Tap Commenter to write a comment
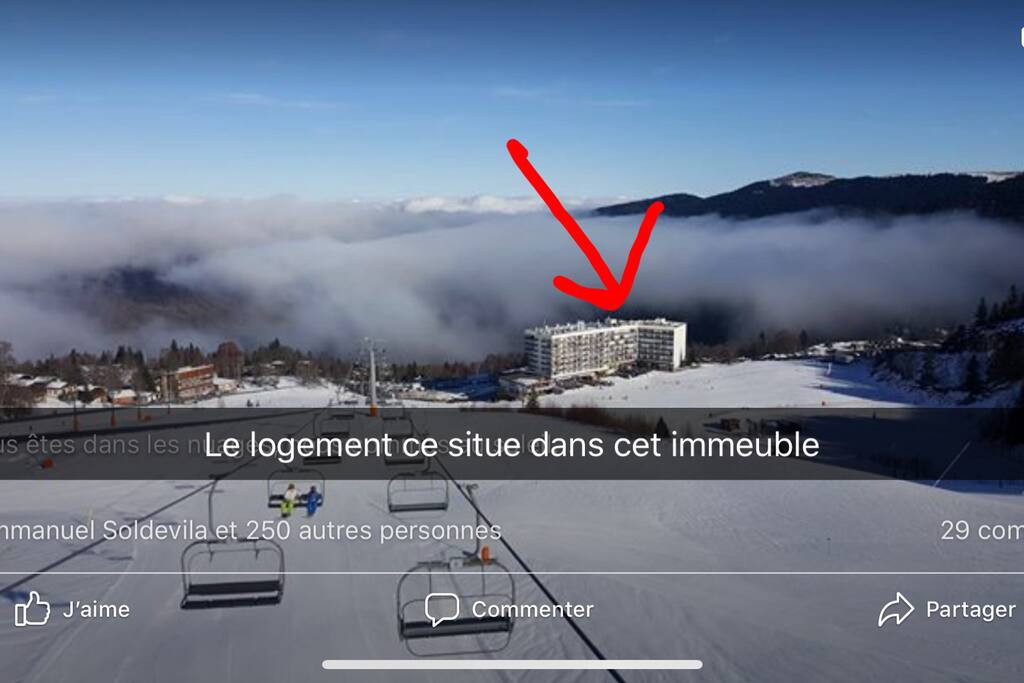 (x=509, y=609)
